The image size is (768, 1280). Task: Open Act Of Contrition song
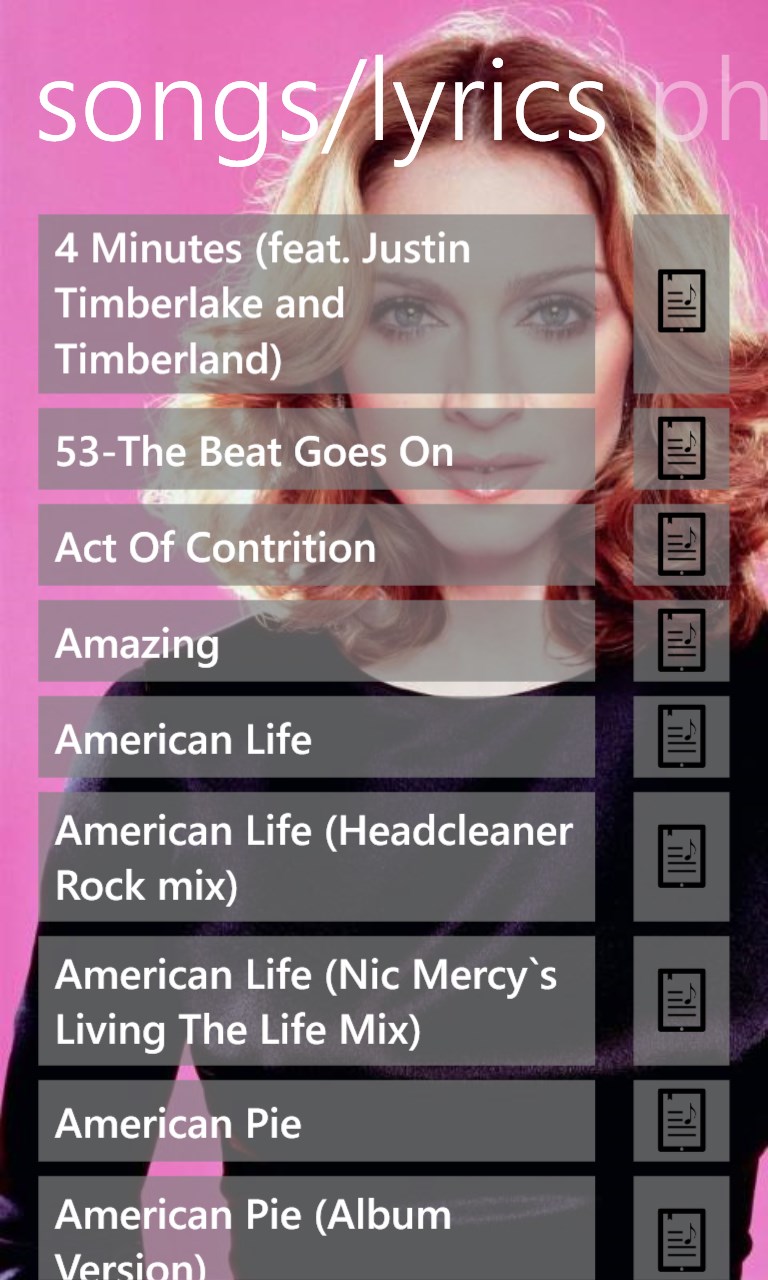(316, 545)
